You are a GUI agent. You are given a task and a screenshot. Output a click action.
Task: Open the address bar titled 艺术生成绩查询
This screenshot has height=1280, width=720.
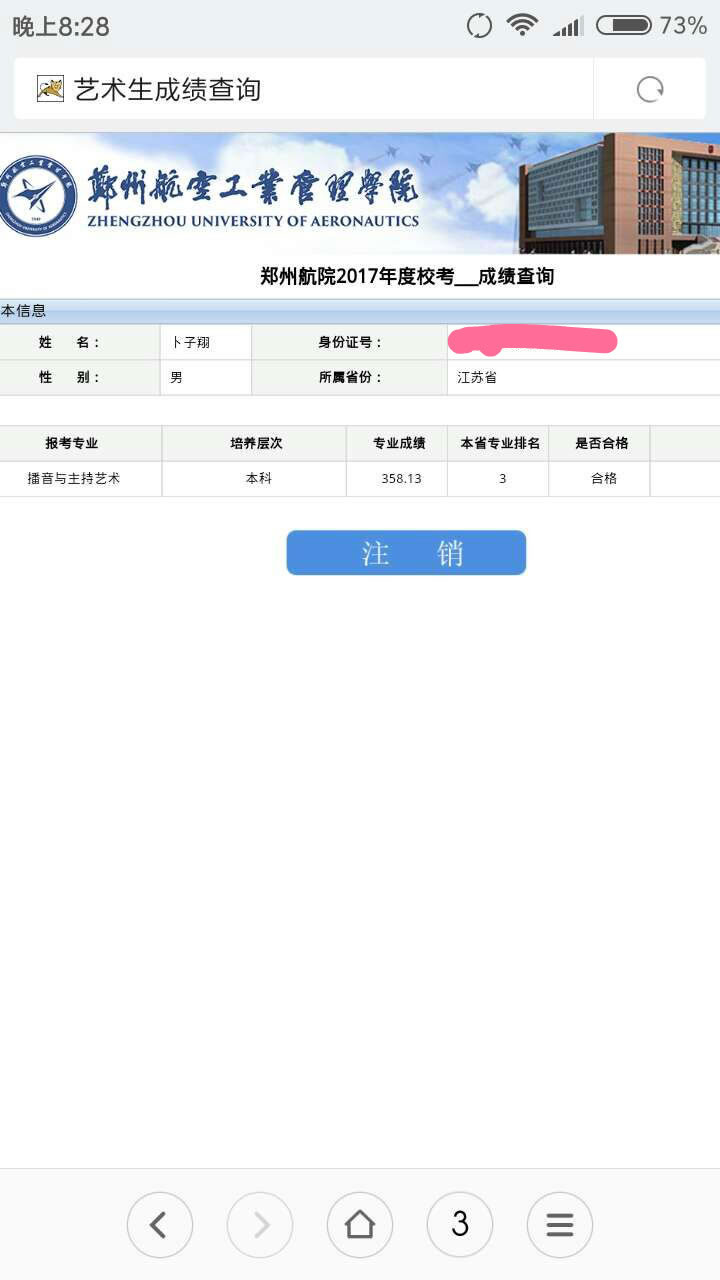[300, 90]
